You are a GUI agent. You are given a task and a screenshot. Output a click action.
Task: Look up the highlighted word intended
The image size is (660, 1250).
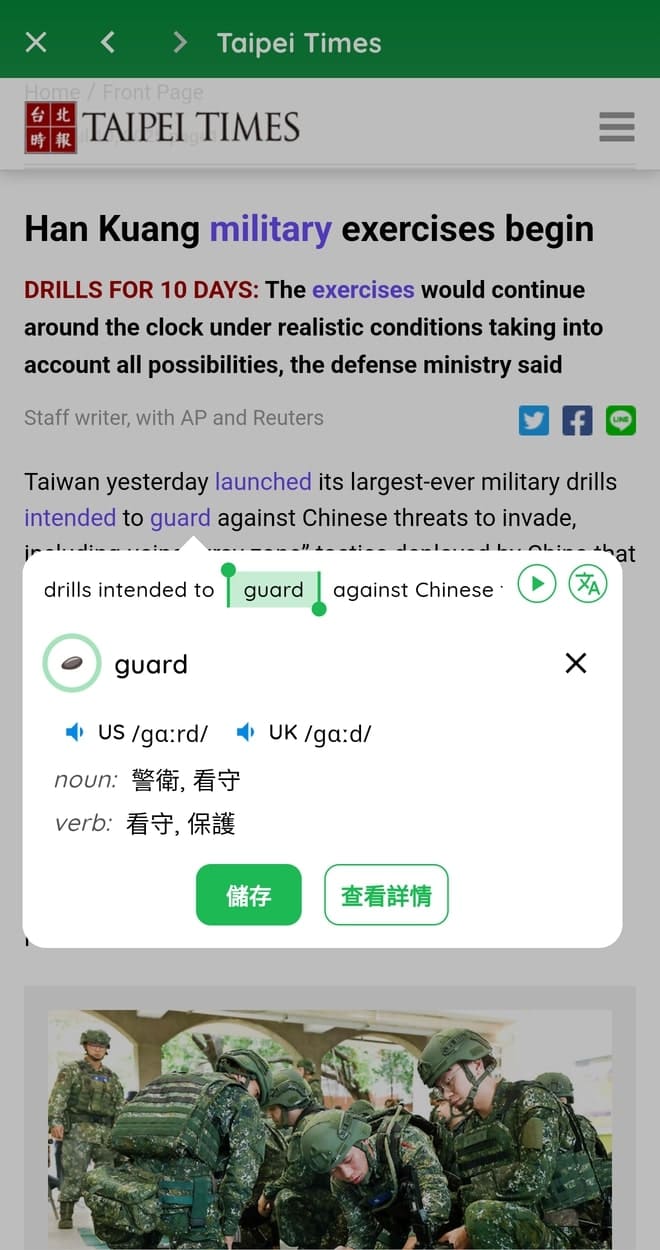70,518
